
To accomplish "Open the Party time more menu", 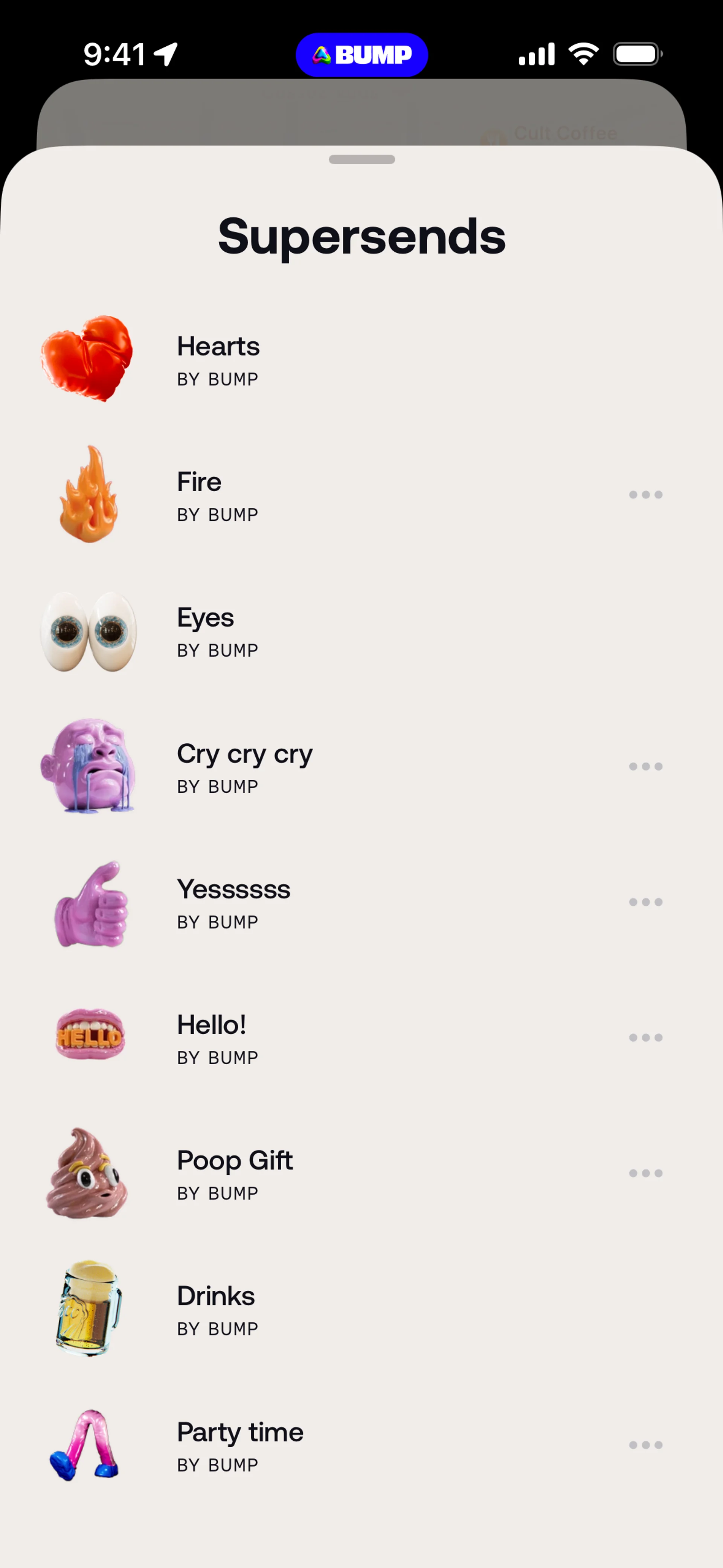I will click(646, 1445).
